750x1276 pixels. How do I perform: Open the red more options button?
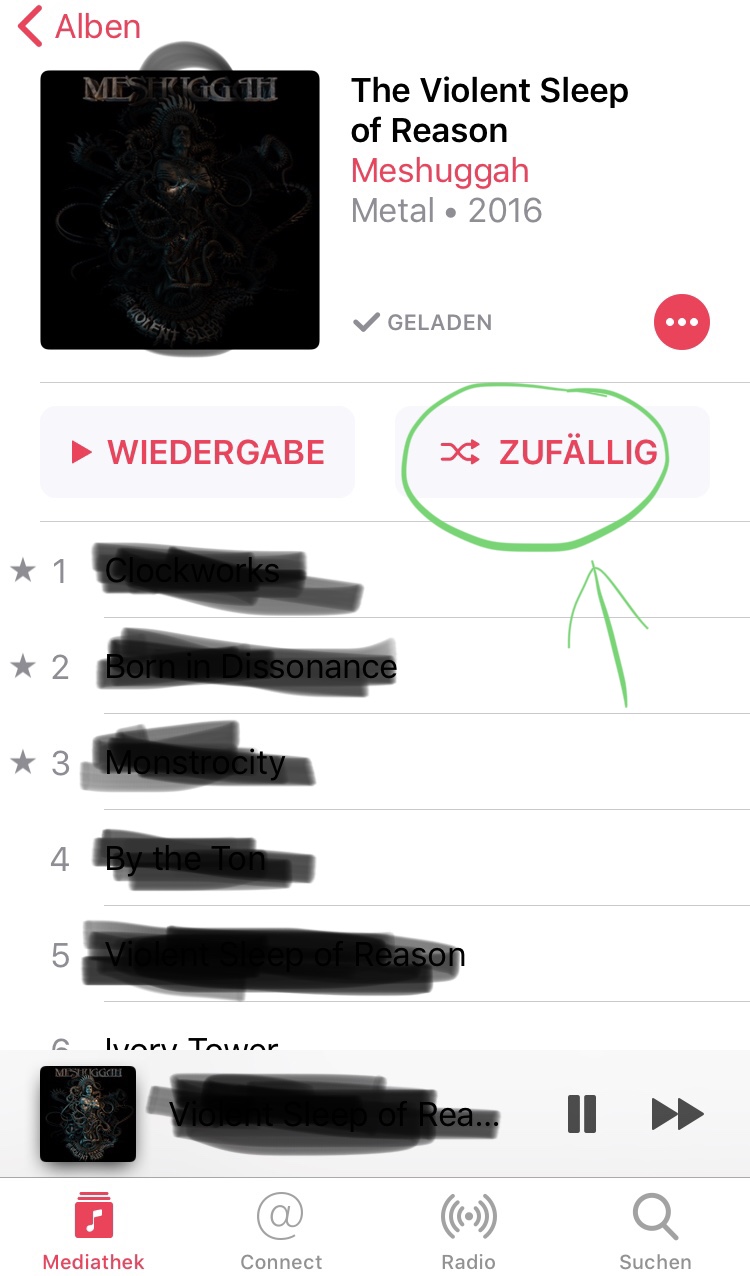682,323
